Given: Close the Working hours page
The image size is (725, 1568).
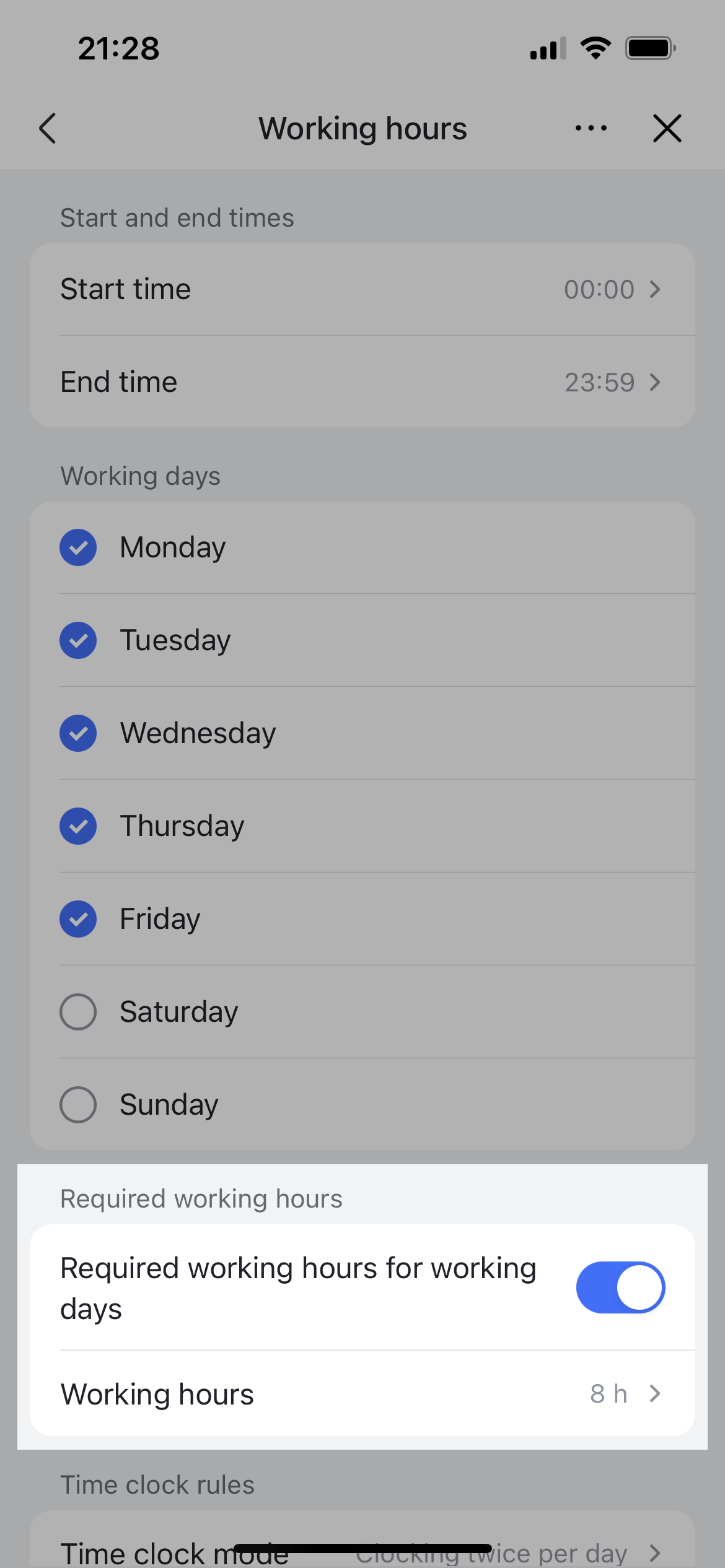Looking at the screenshot, I should pos(667,128).
